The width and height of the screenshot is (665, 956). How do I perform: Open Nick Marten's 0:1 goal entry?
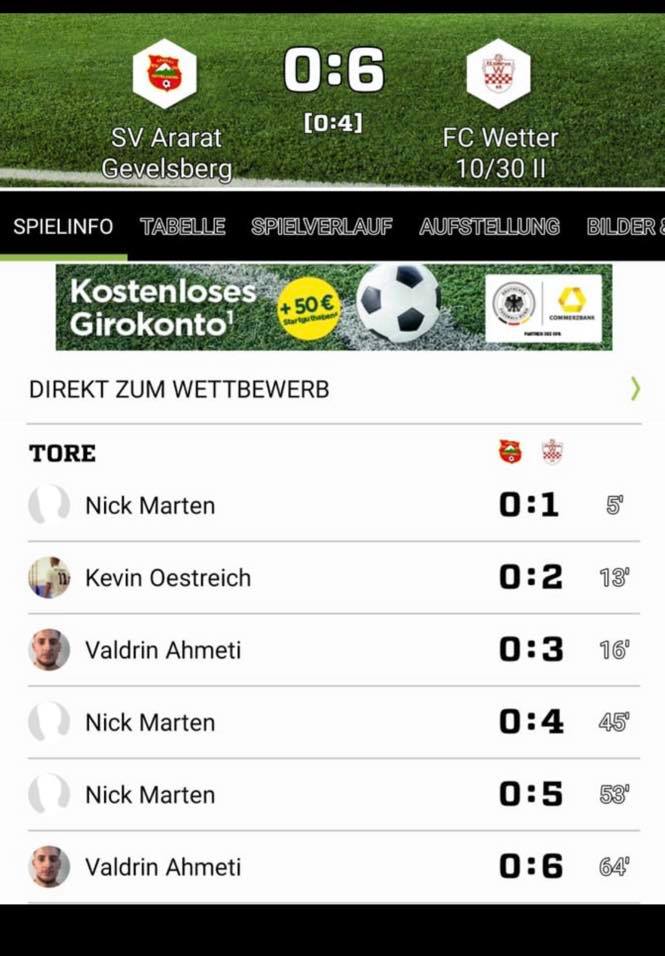pyautogui.click(x=333, y=505)
